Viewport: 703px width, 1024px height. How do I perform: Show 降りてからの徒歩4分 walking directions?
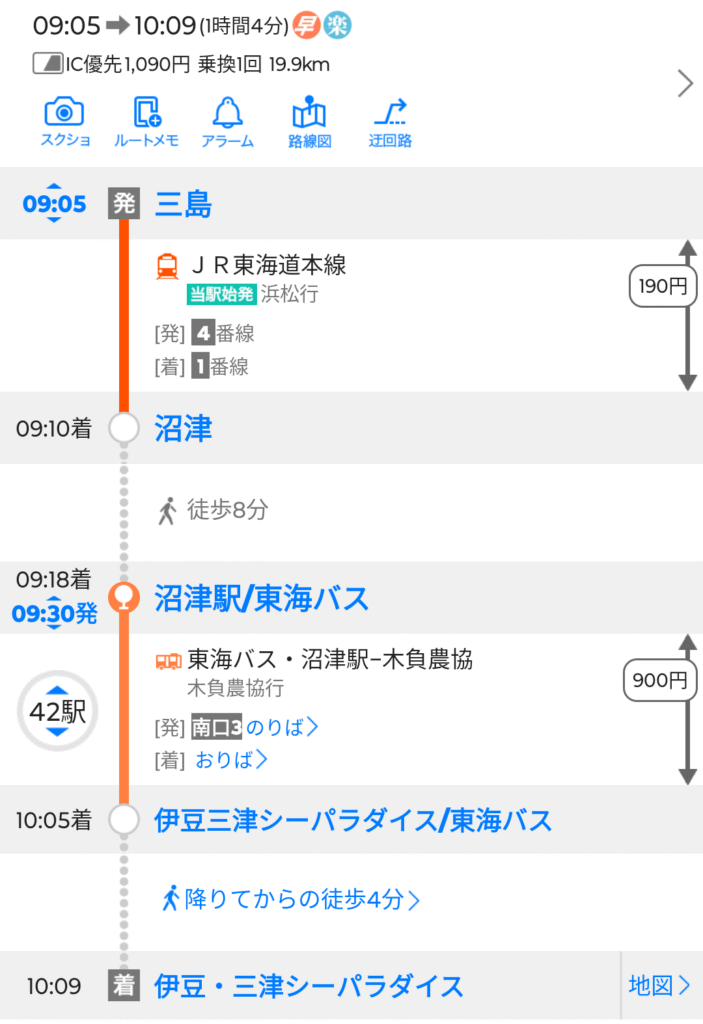point(291,899)
